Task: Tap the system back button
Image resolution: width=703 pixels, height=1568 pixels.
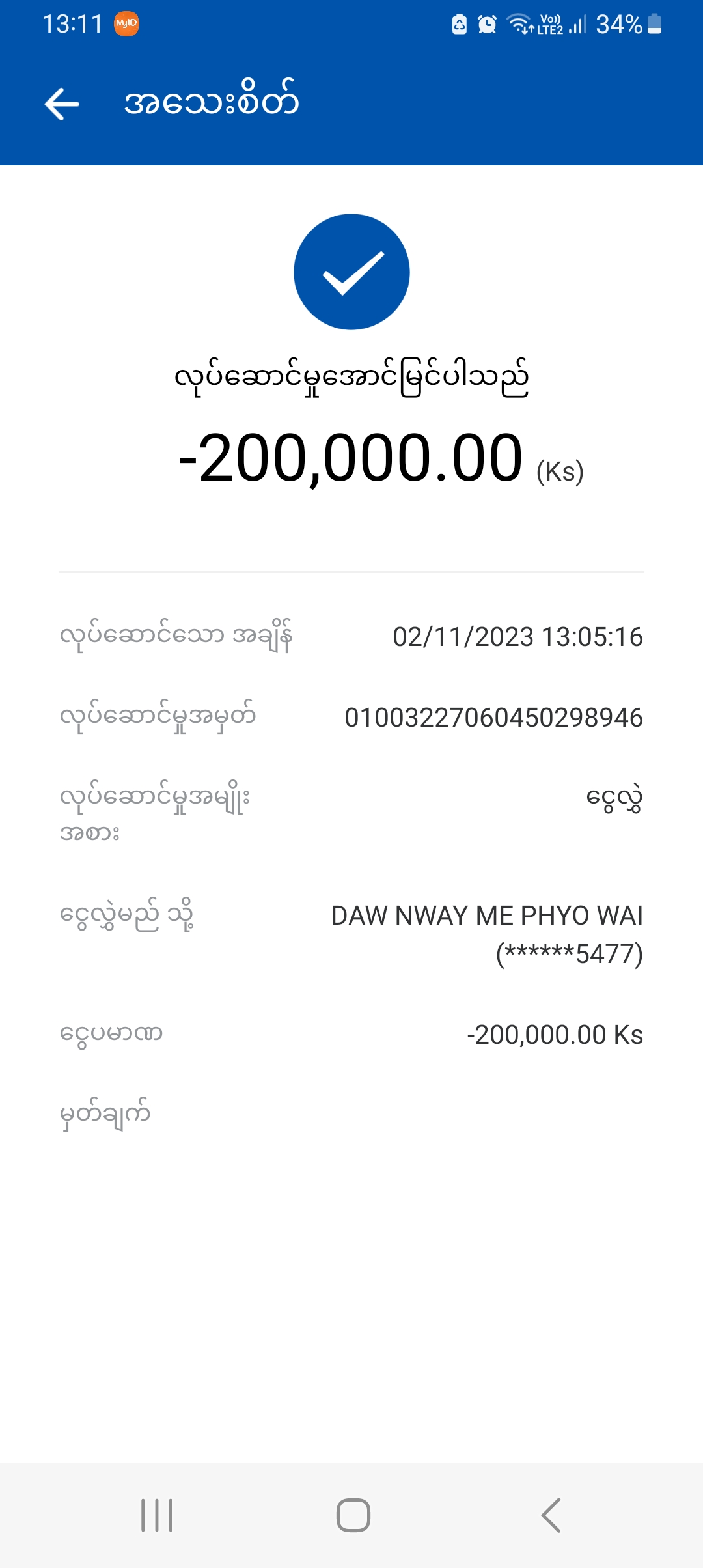Action: click(x=551, y=1515)
